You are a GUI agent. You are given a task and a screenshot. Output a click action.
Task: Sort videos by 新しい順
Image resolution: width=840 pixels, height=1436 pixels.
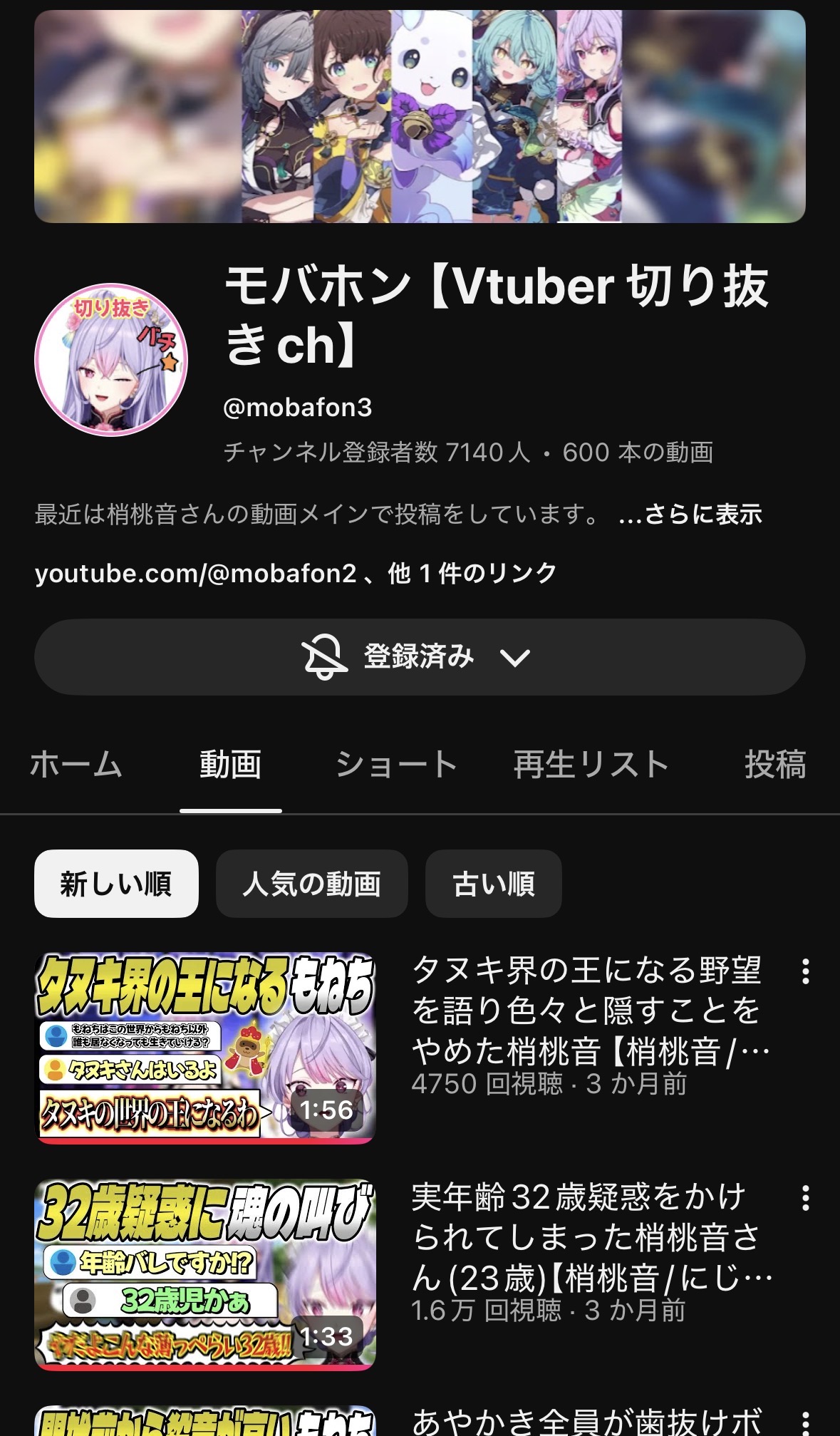(x=116, y=884)
